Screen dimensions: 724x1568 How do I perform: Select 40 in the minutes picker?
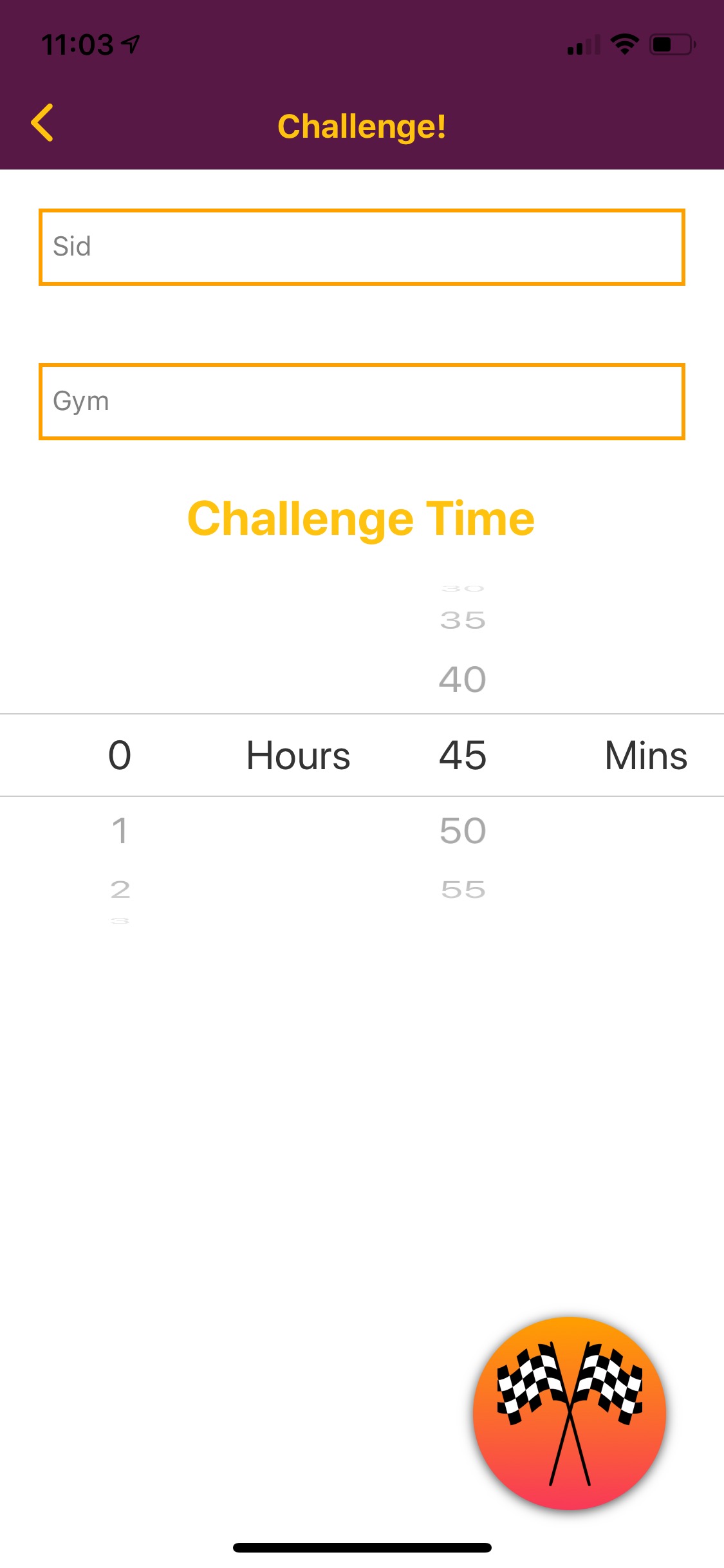pyautogui.click(x=463, y=680)
